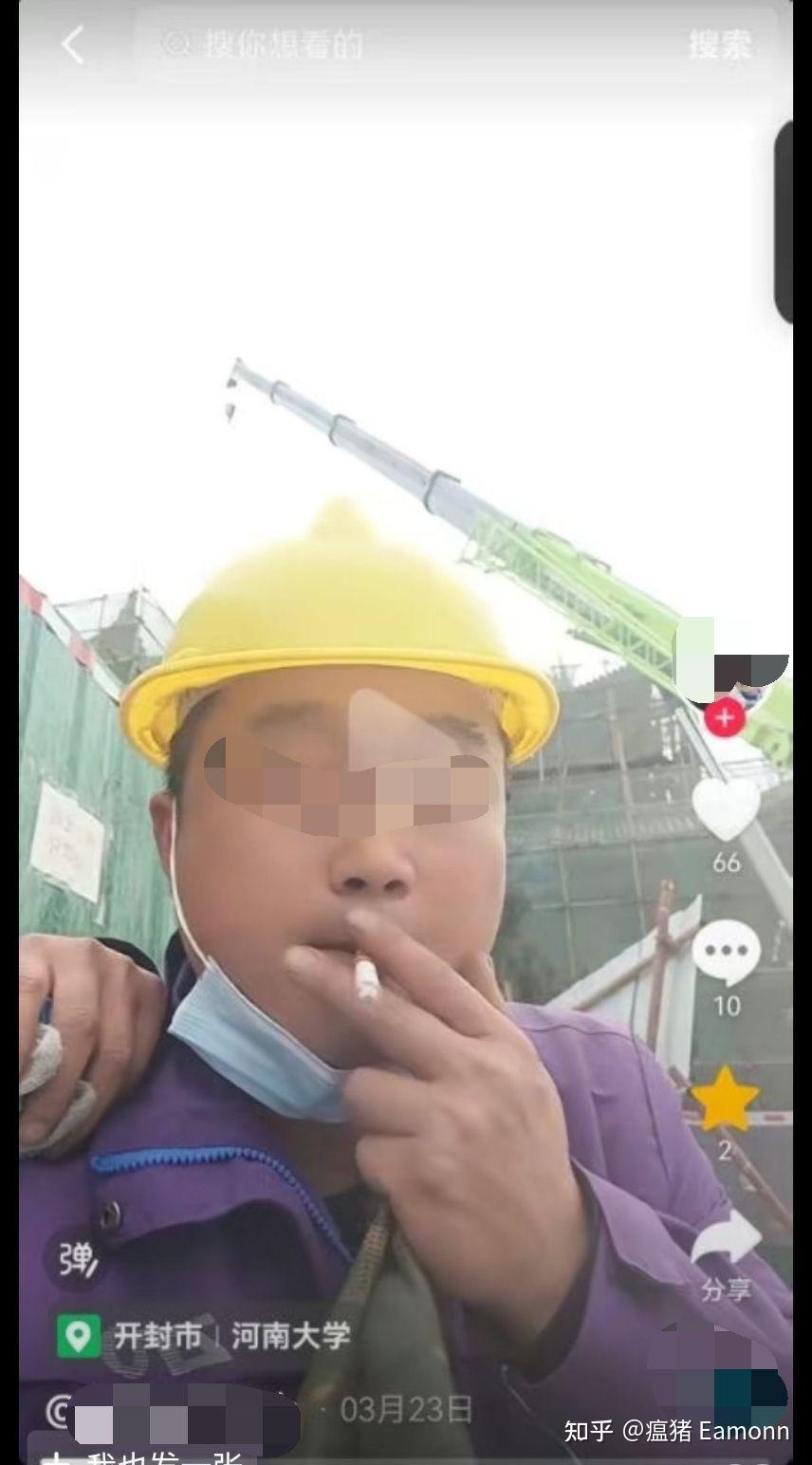Go back with the top-left arrow
The height and width of the screenshot is (1465, 812).
click(x=73, y=45)
